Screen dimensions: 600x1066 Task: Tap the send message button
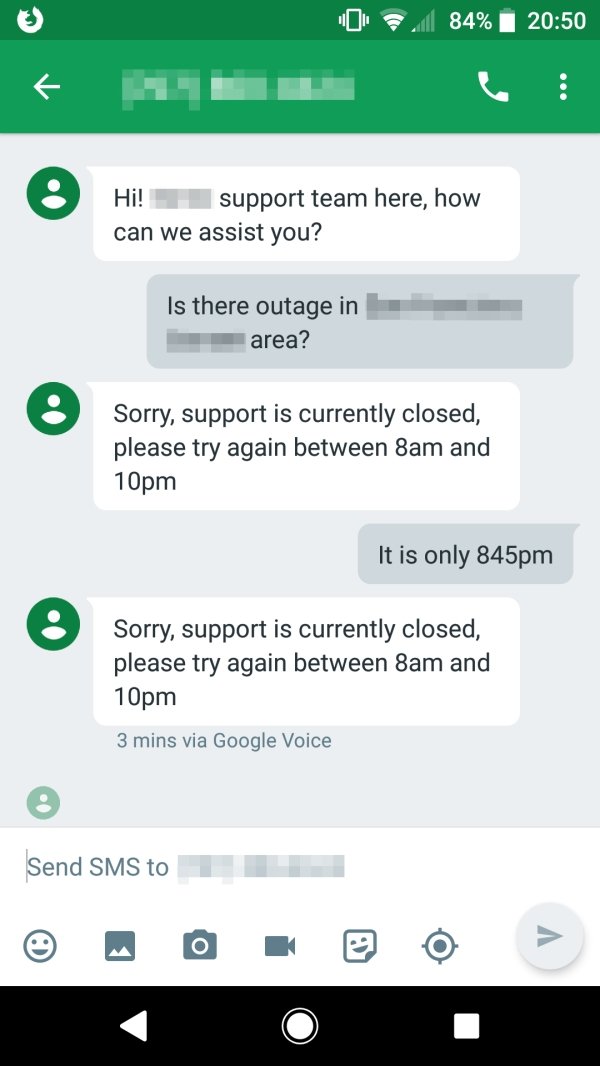point(550,936)
